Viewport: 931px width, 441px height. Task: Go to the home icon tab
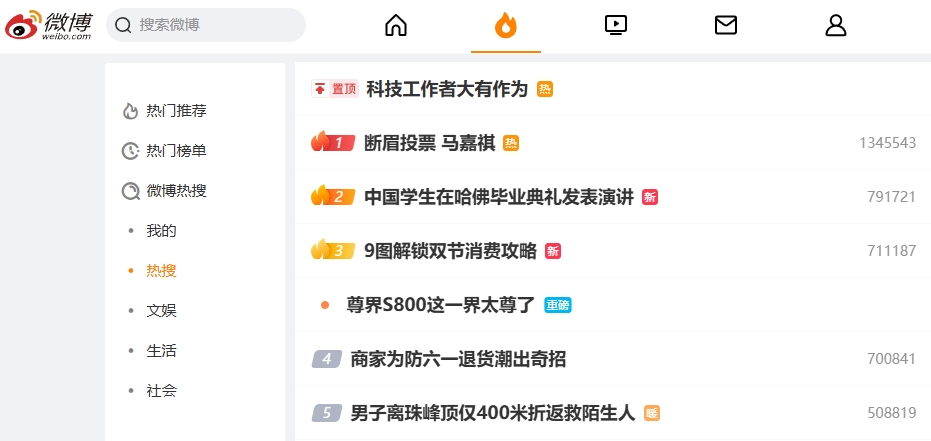tap(396, 26)
